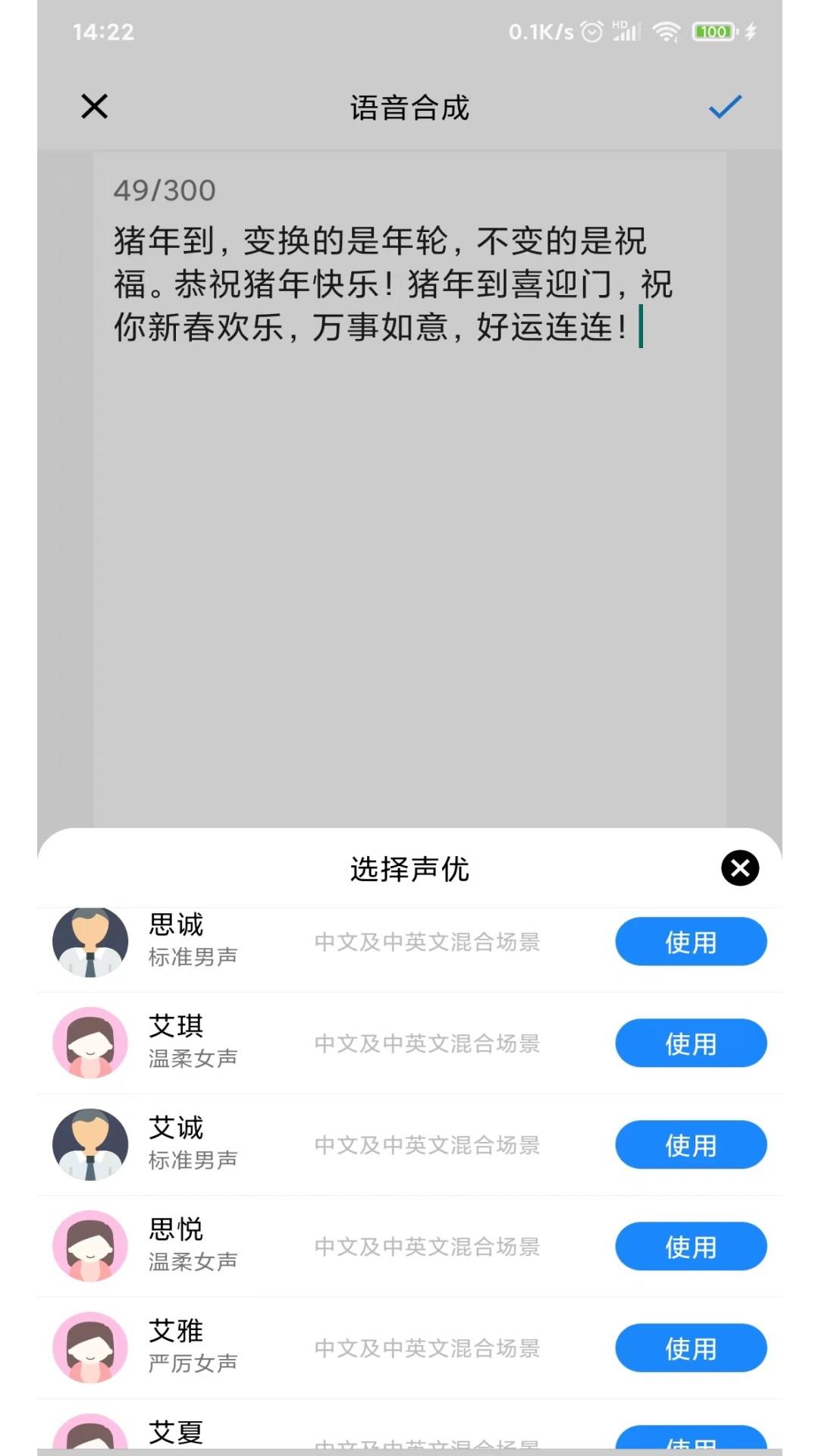Viewport: 819px width, 1456px height.
Task: Tap the character counter 49/300
Action: [165, 191]
